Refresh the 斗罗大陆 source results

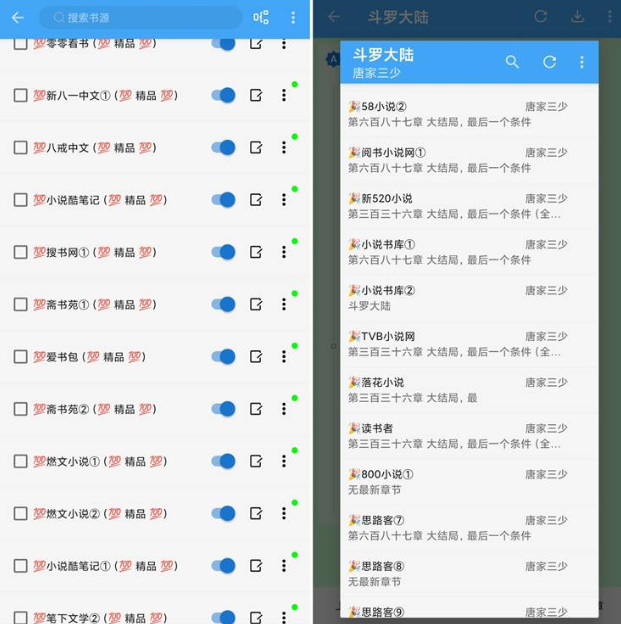[x=549, y=62]
